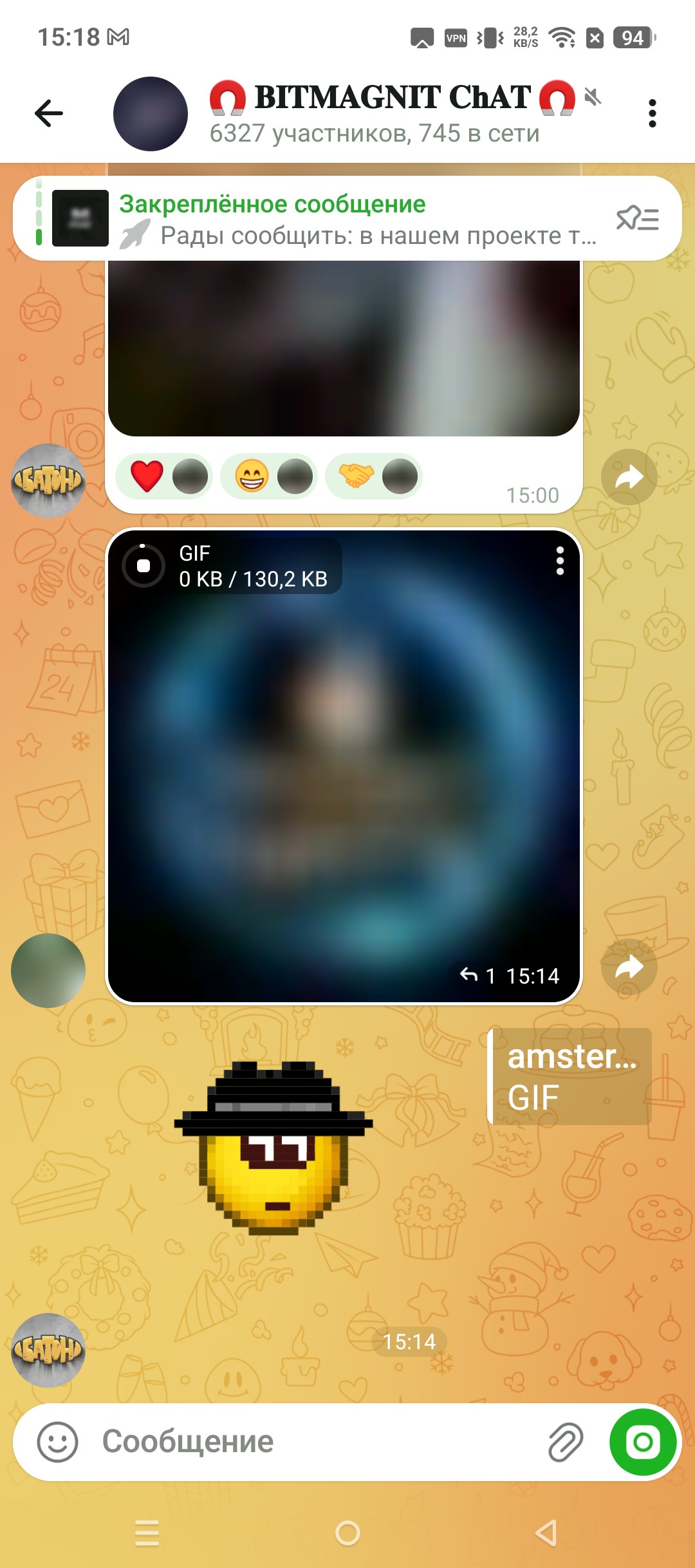This screenshot has width=695, height=1568.
Task: View the reply thread on the GIF
Action: [477, 976]
